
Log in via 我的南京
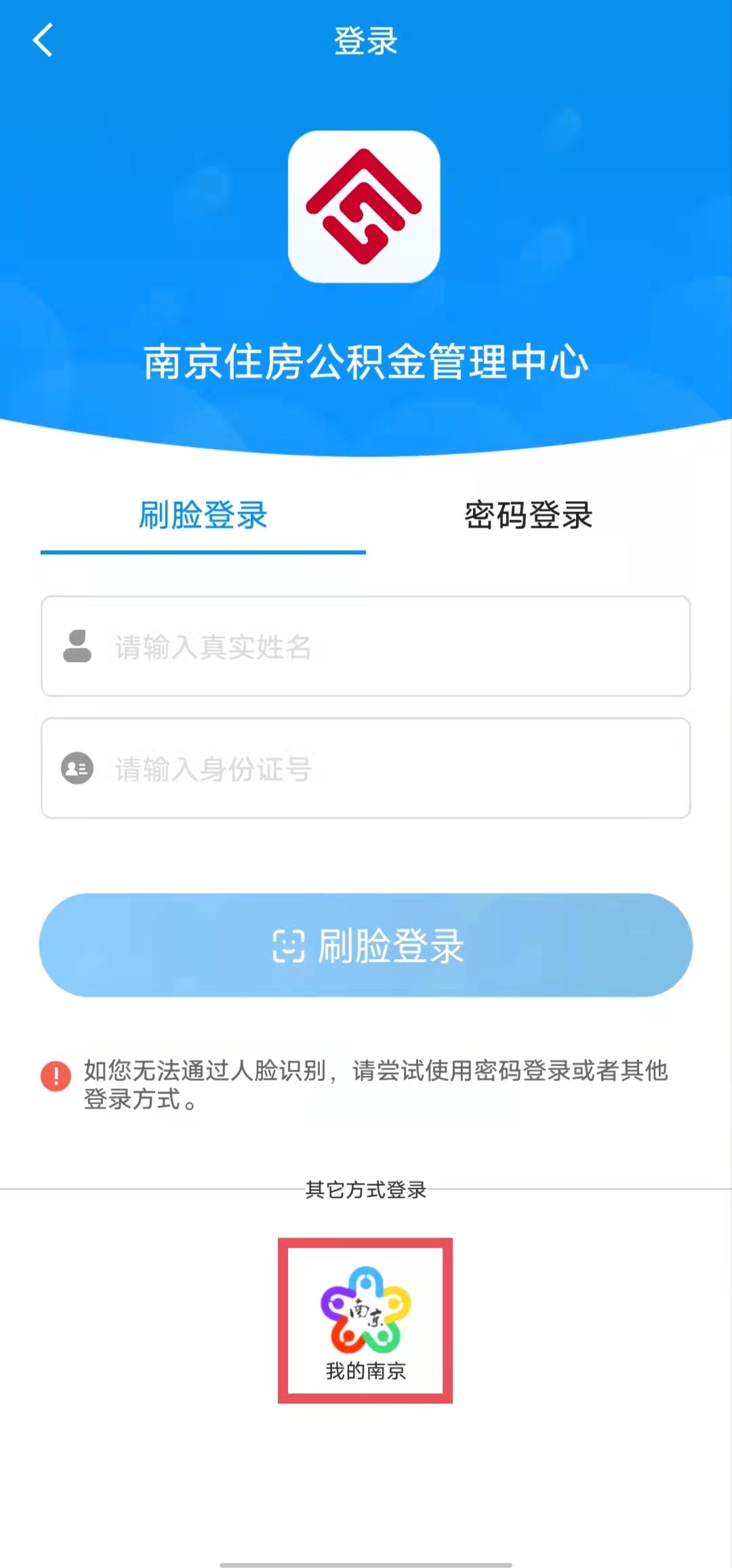[x=365, y=1321]
